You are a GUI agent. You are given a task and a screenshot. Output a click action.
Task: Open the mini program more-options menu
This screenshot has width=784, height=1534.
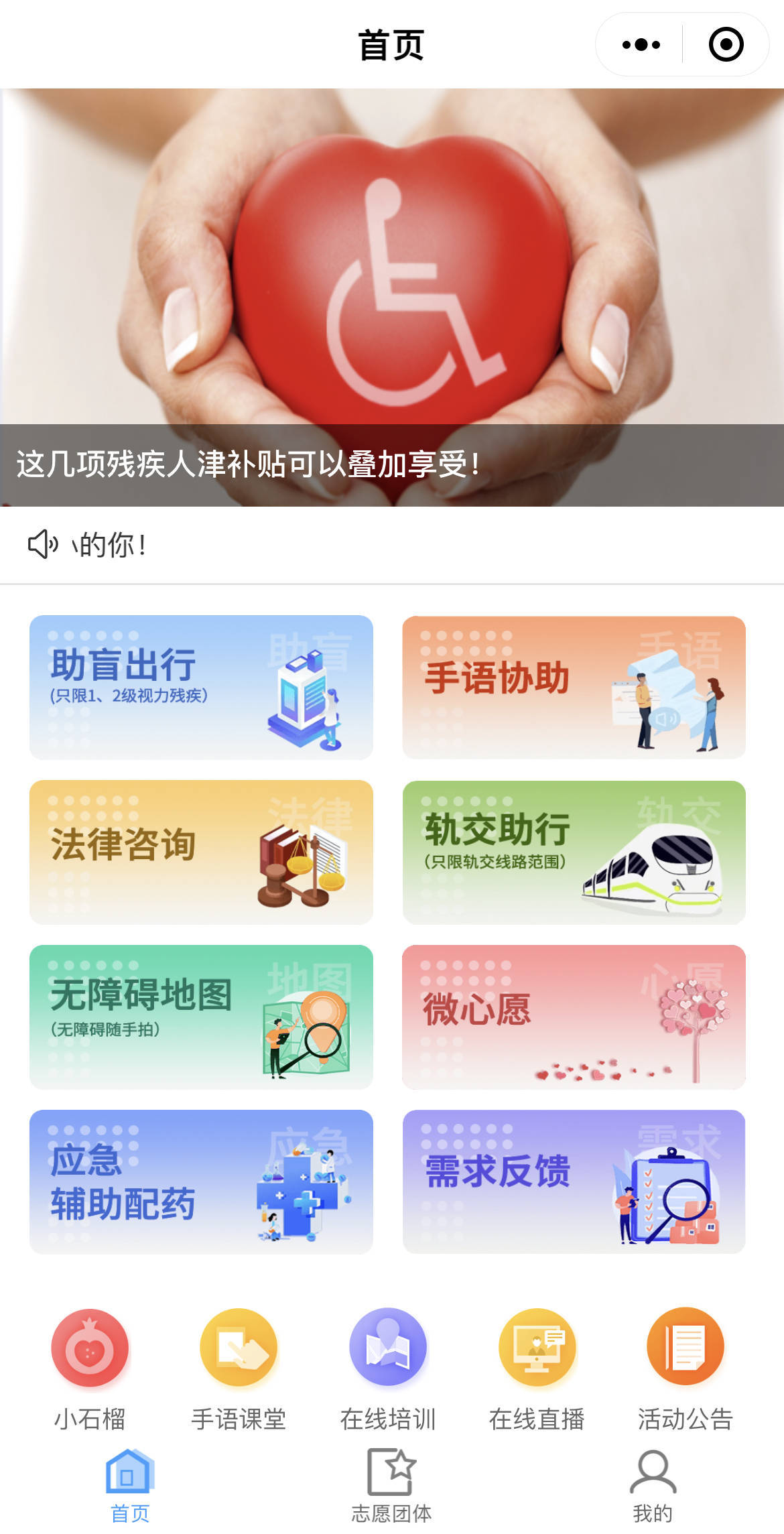(x=641, y=45)
